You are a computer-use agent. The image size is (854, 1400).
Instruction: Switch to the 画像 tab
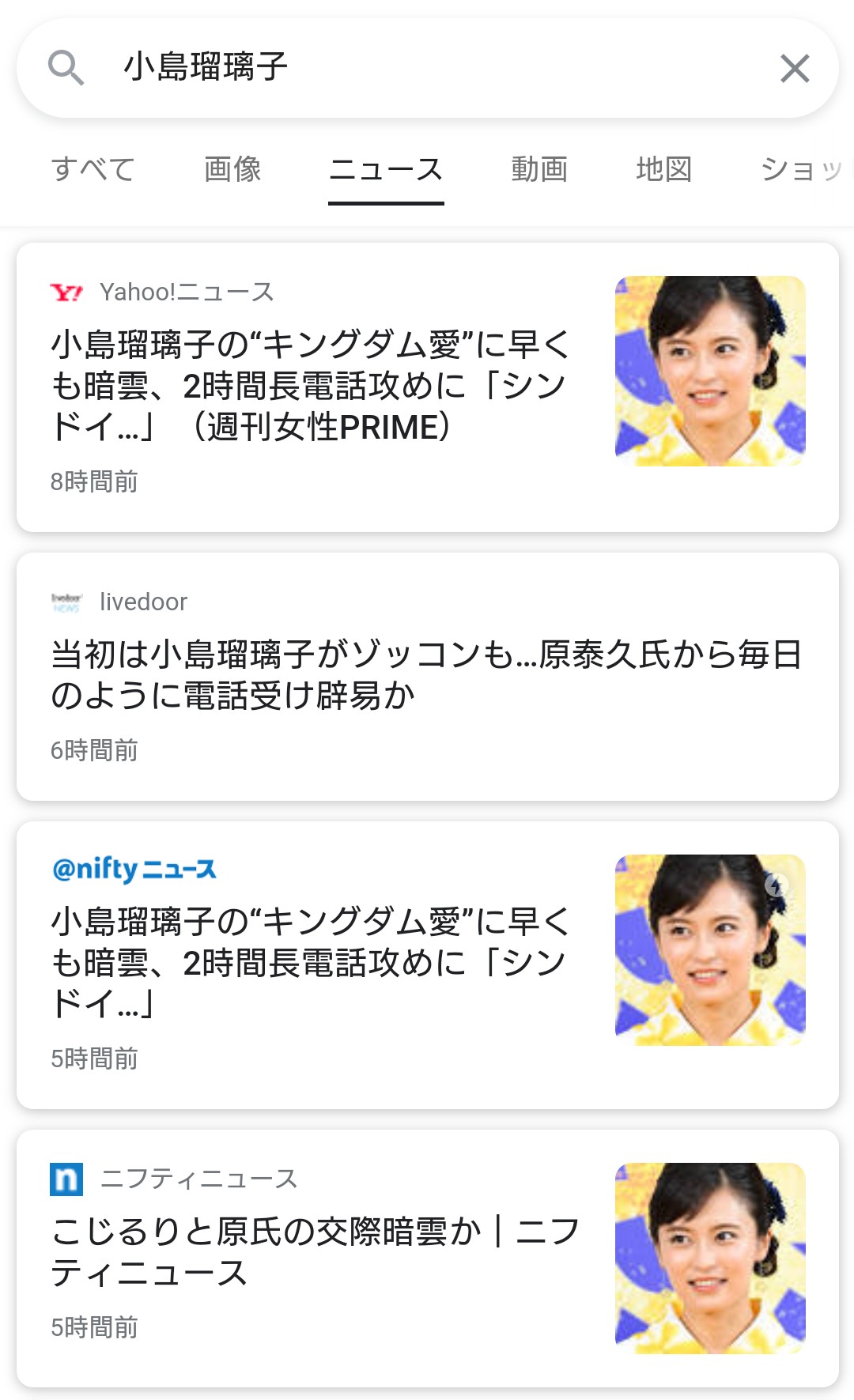232,169
